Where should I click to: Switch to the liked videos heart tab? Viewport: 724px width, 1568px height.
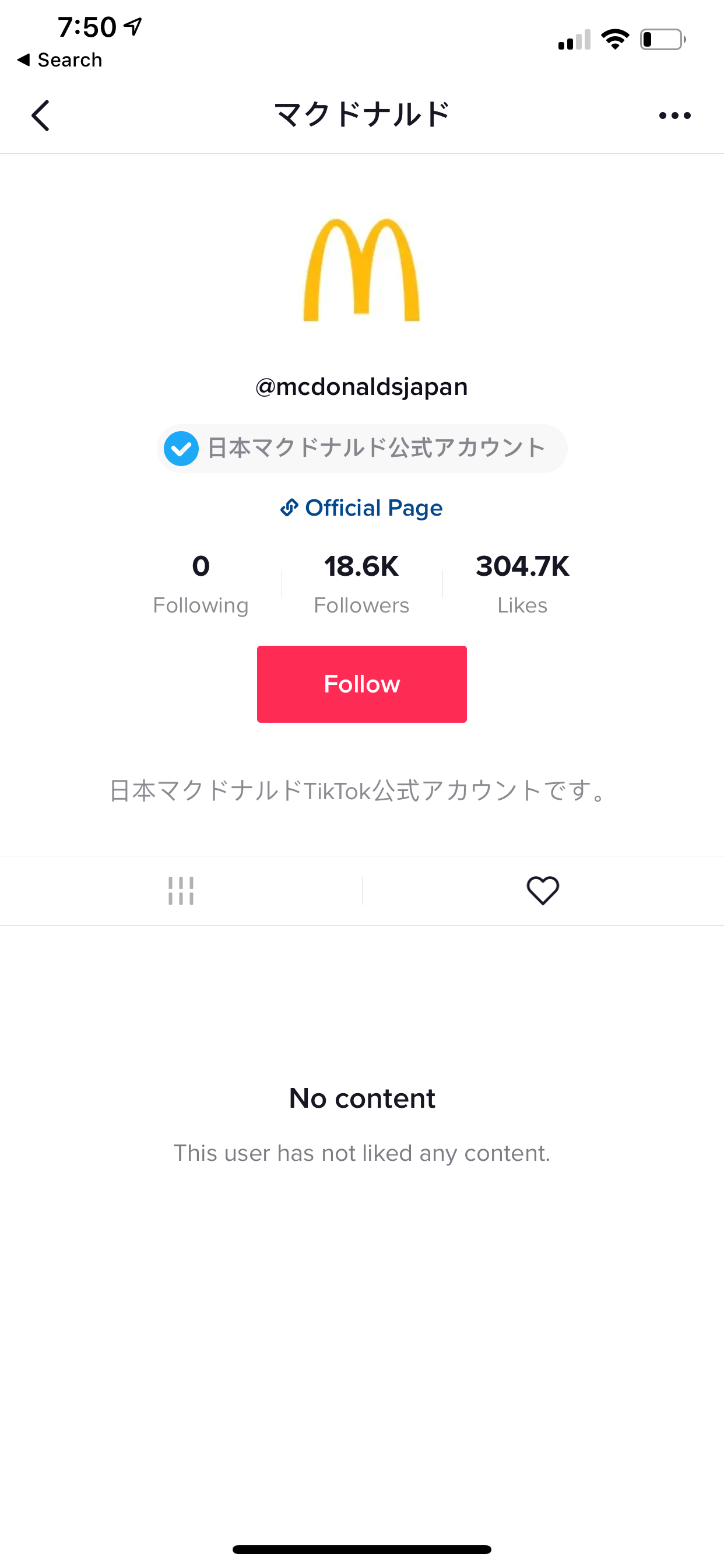point(542,891)
